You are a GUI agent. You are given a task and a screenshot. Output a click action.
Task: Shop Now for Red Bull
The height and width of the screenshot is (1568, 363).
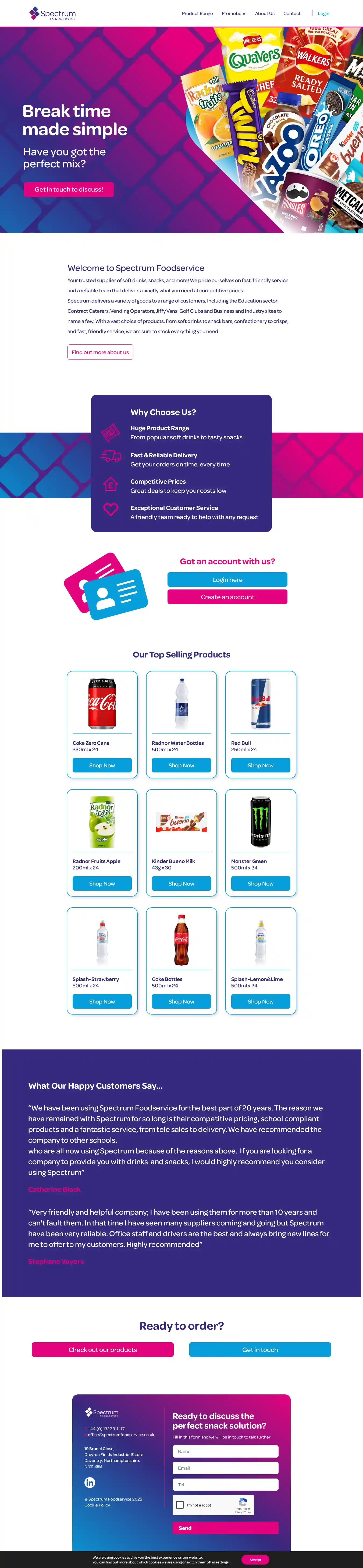(261, 765)
